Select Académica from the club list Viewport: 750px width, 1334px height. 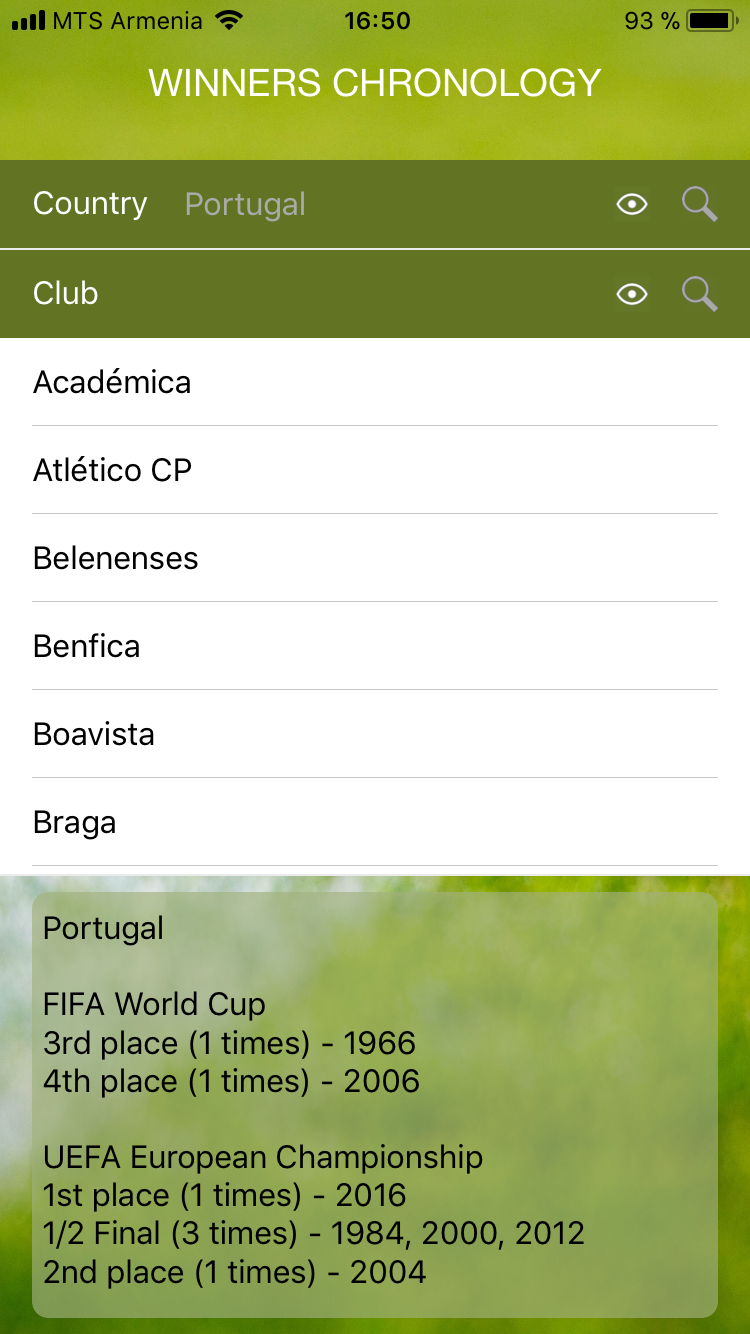tap(375, 382)
